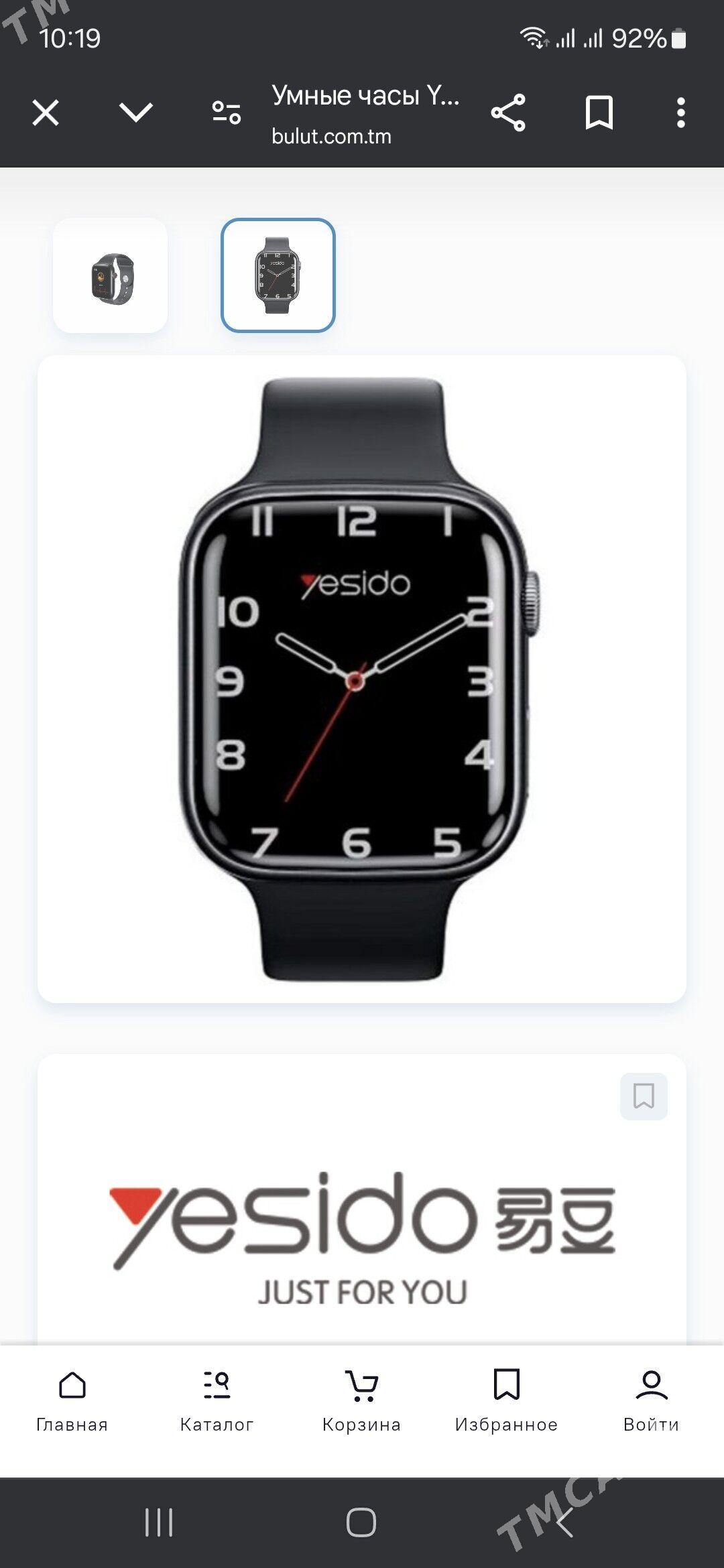Tap Войти to sign in
724x1568 pixels.
[x=651, y=1400]
